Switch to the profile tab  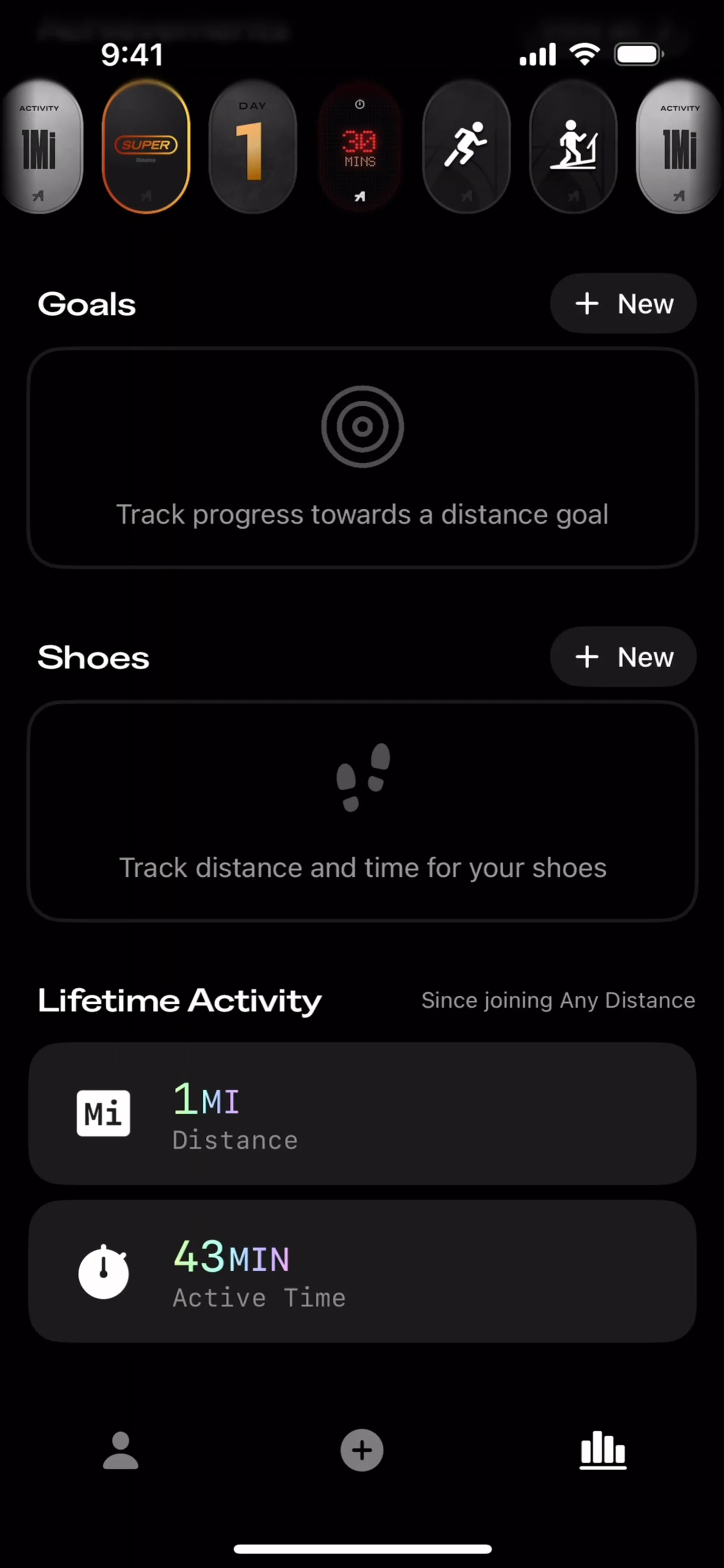tap(121, 1450)
